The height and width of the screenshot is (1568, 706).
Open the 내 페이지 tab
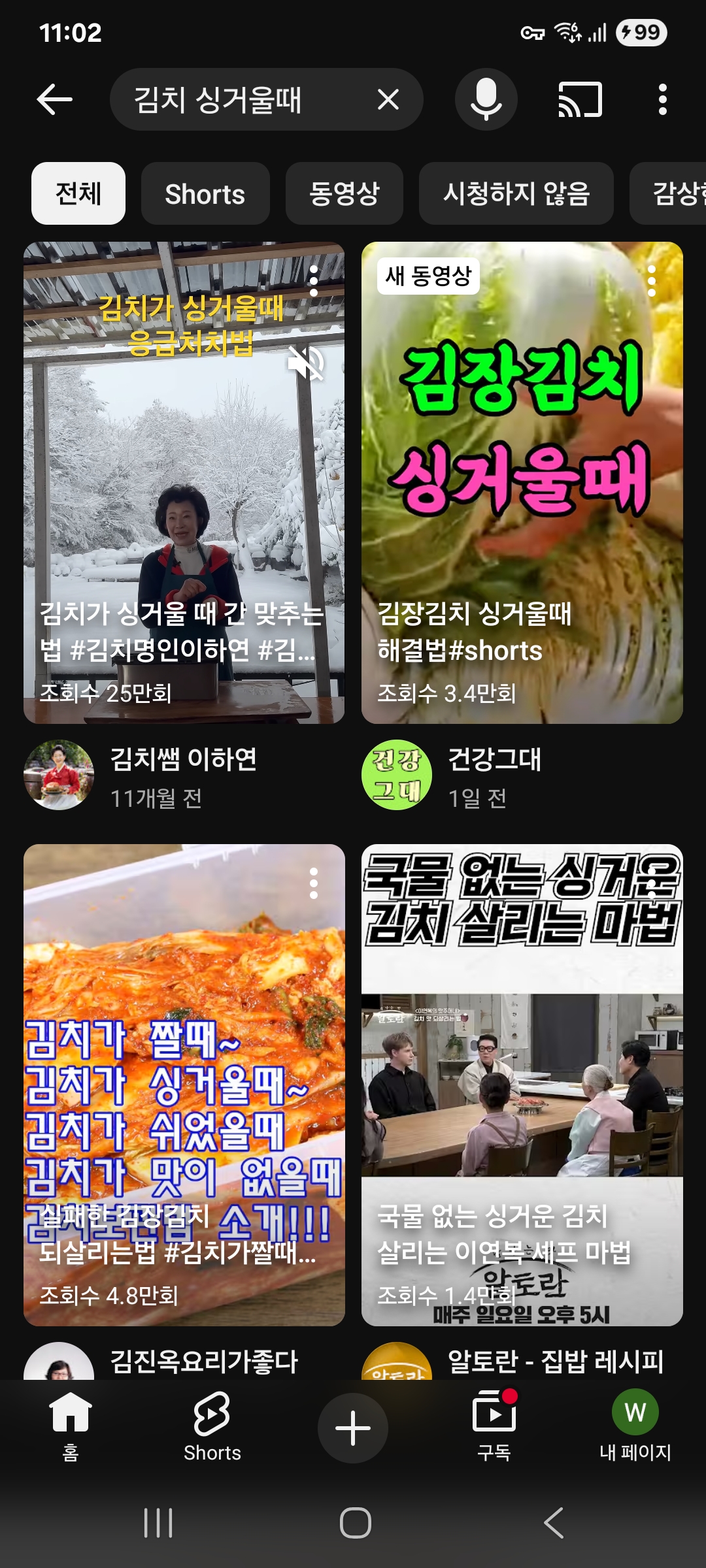(635, 1426)
